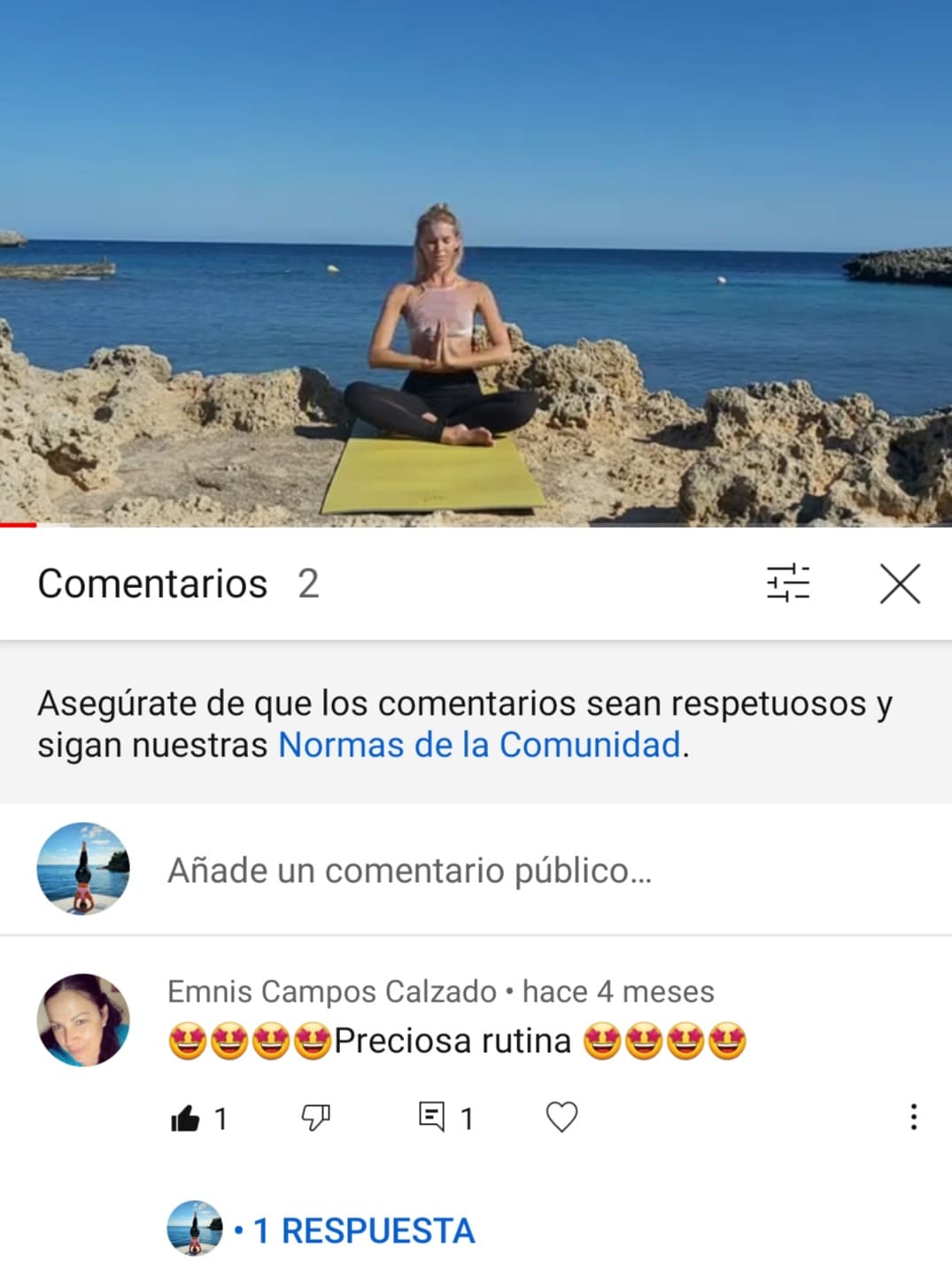Reply to Emnis Campos Calzado's comment

[432, 1117]
